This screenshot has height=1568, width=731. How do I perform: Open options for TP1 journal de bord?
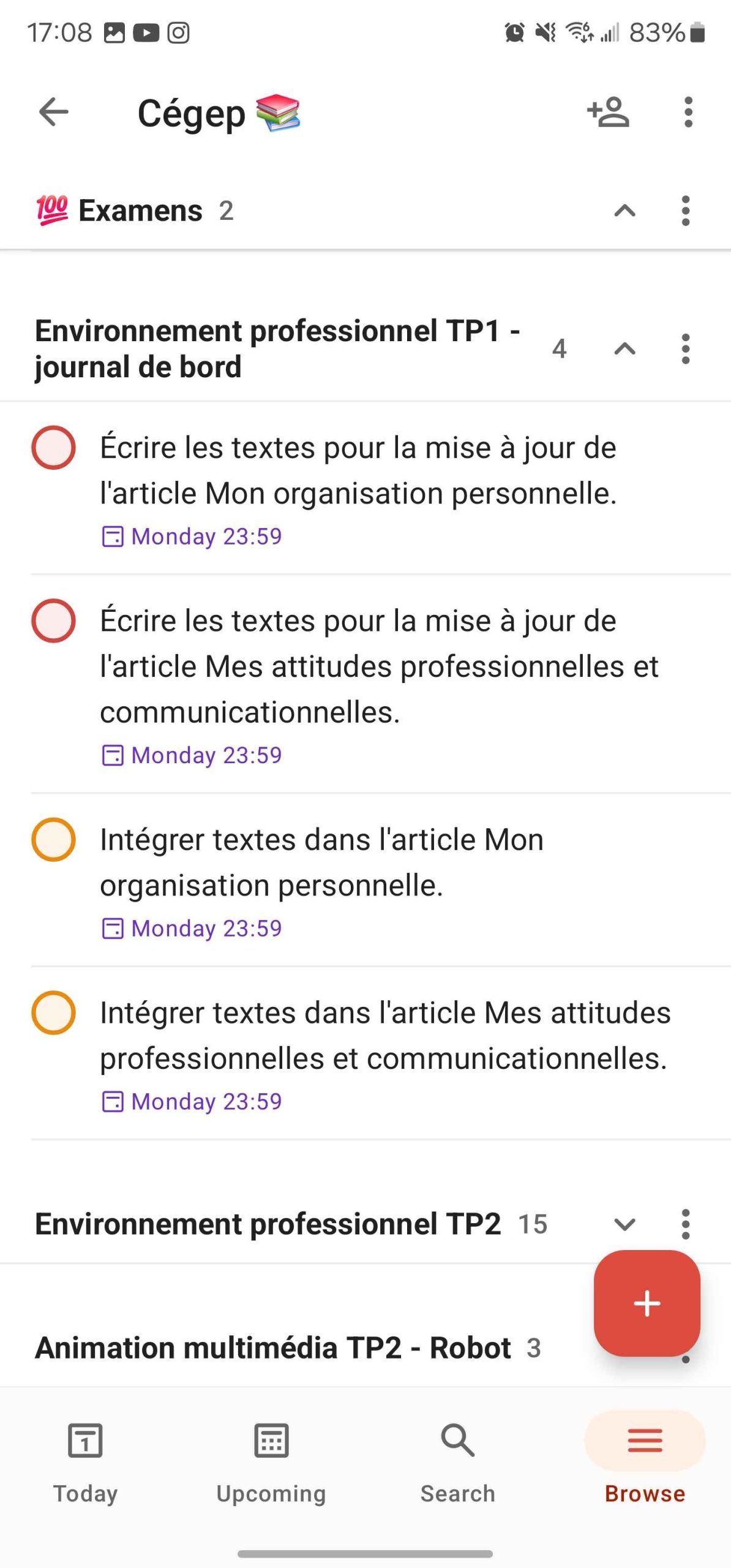click(x=686, y=349)
